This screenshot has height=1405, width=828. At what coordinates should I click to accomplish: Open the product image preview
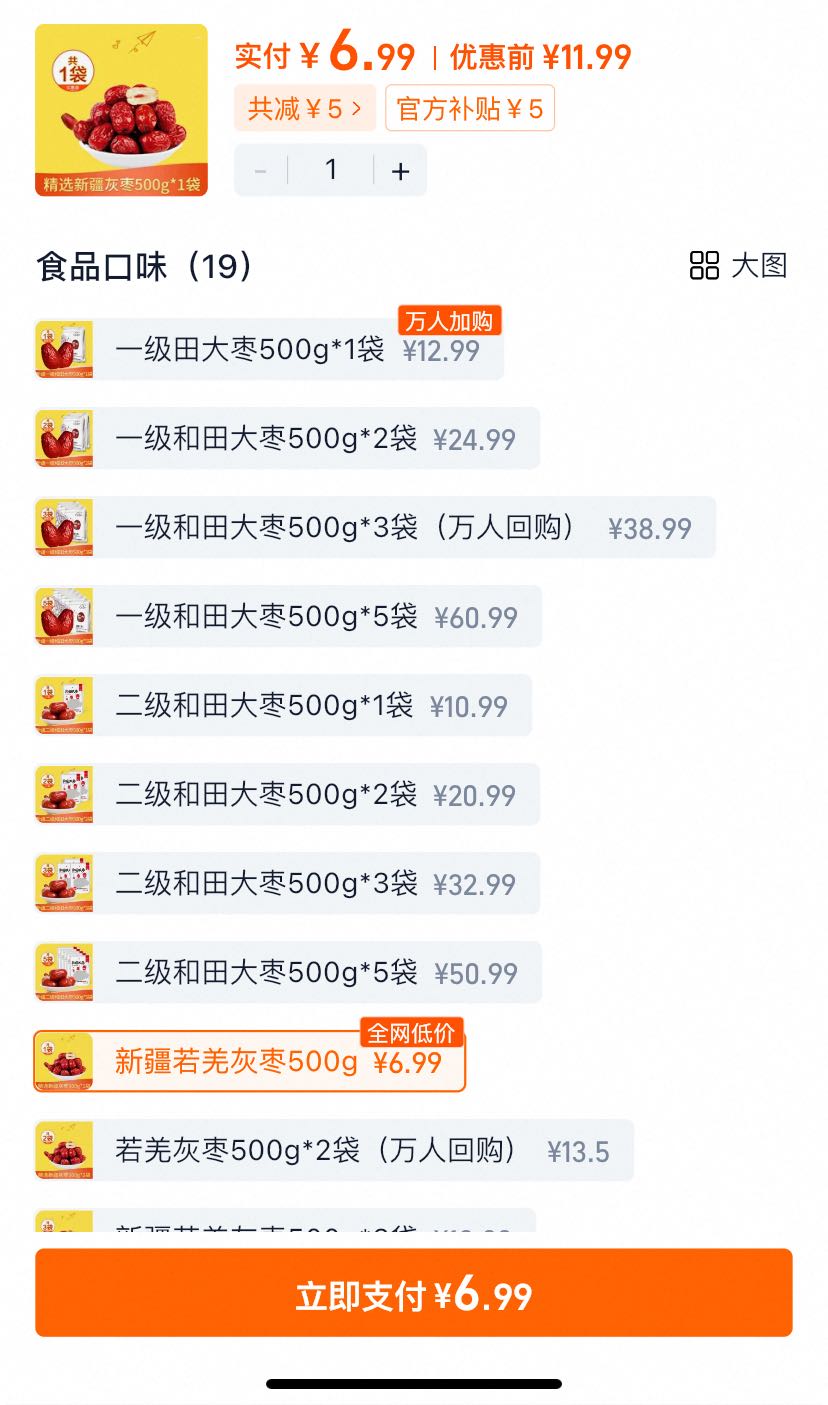121,110
